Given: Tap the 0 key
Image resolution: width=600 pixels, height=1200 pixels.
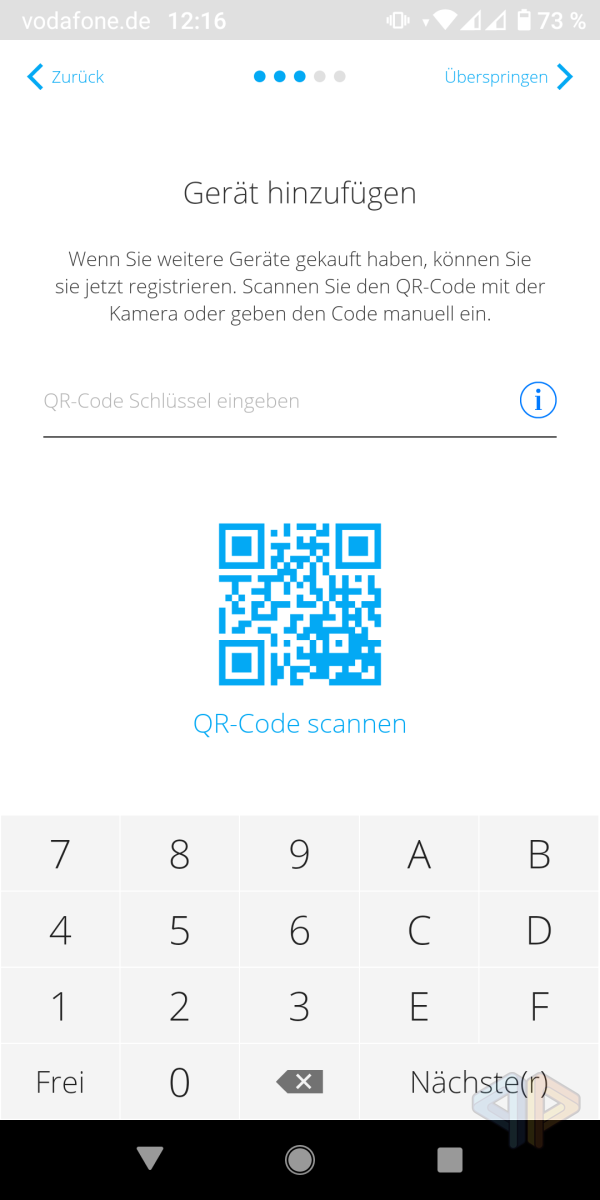Looking at the screenshot, I should point(180,1082).
